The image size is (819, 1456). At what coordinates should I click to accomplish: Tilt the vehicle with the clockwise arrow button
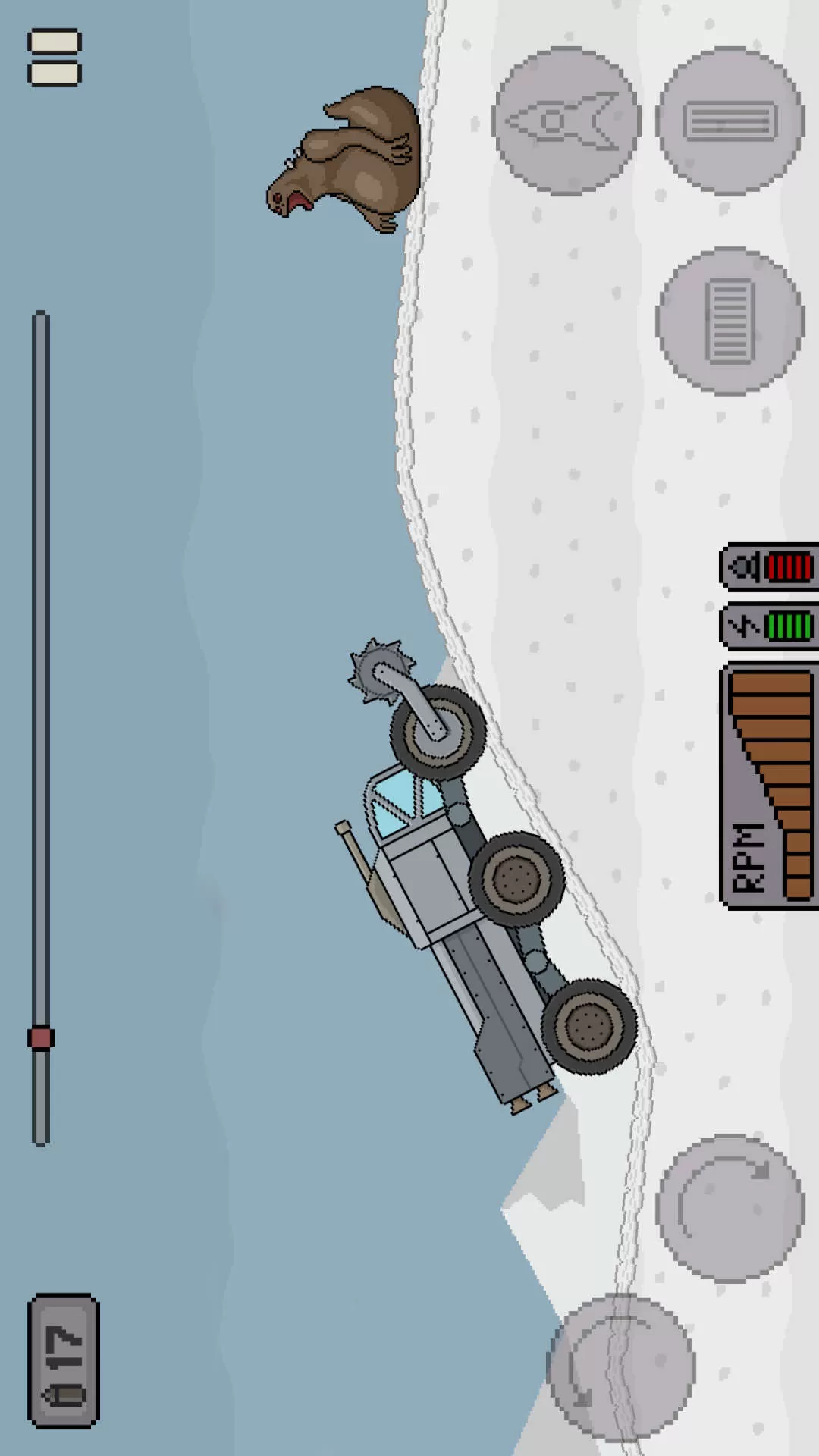730,1209
